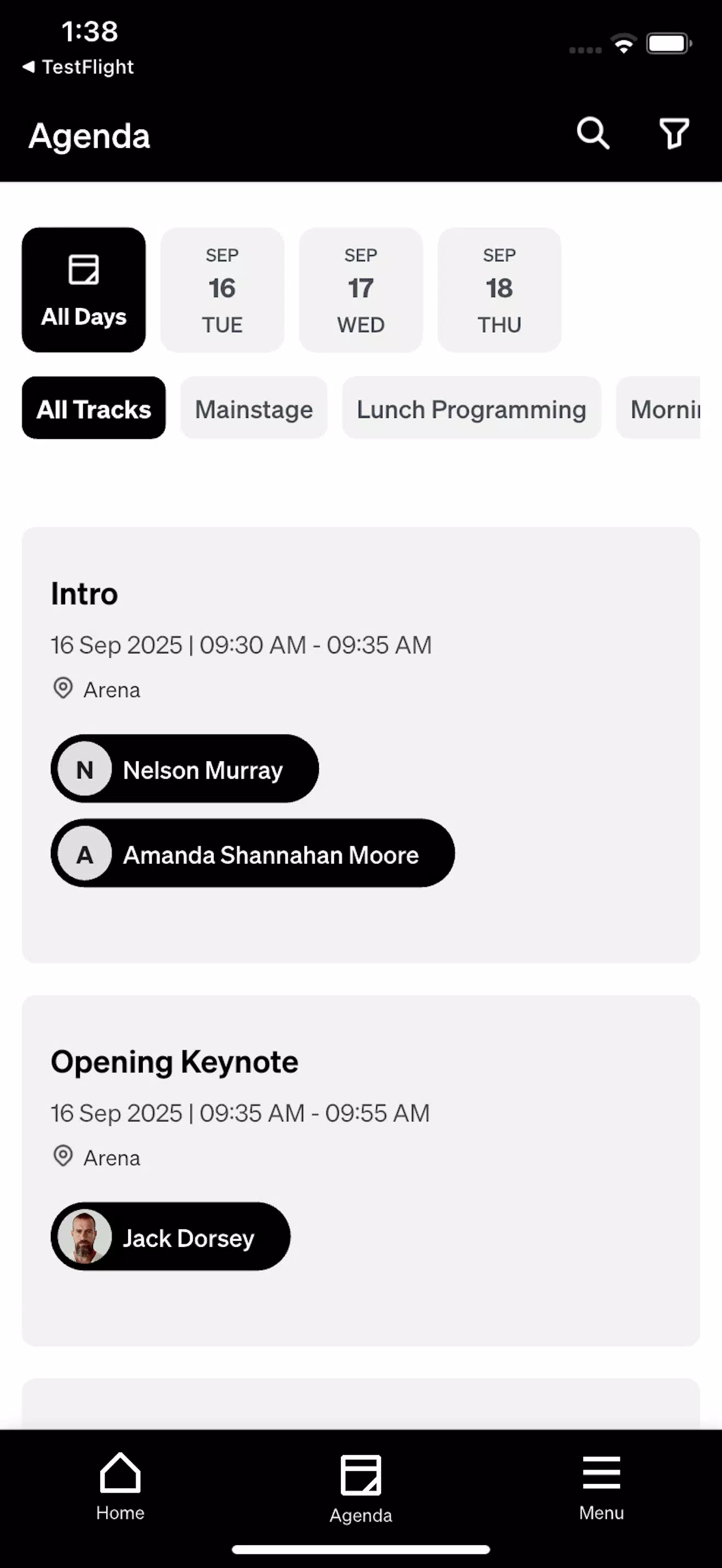Image resolution: width=722 pixels, height=1568 pixels.
Task: View speaker Amanda Shannahan Moore
Action: (x=252, y=853)
